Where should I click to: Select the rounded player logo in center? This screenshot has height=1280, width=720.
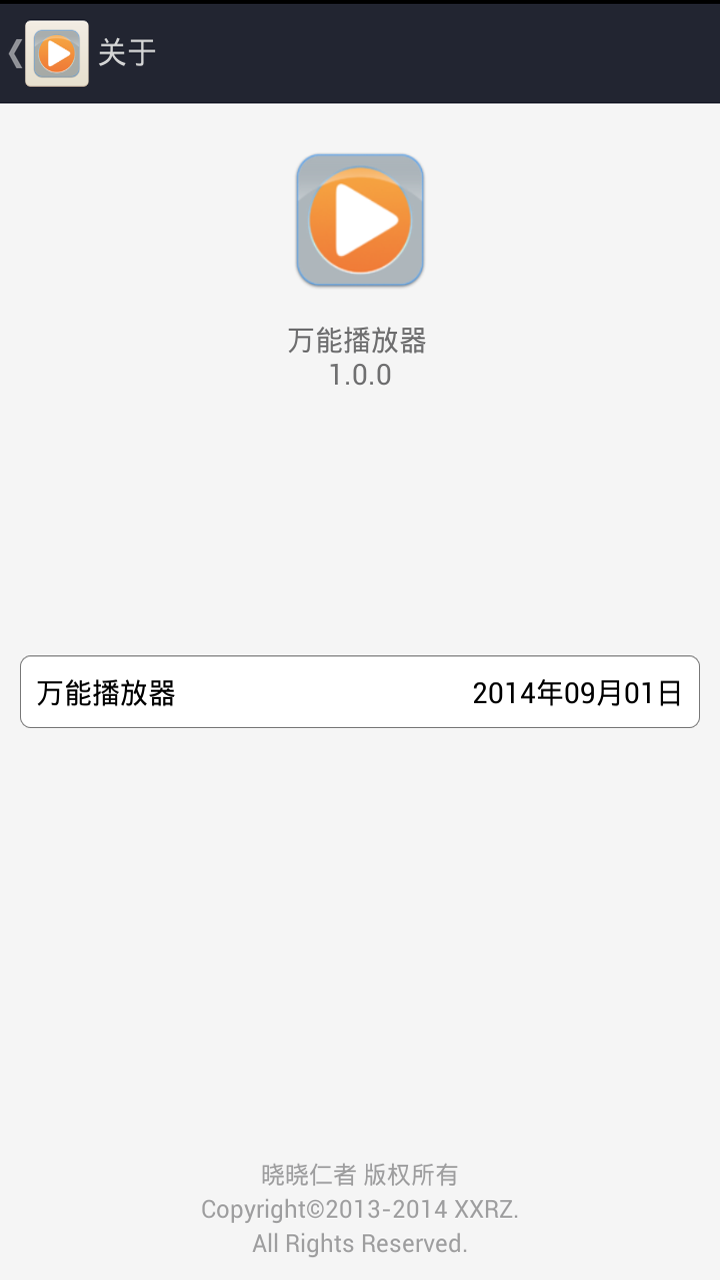click(360, 220)
